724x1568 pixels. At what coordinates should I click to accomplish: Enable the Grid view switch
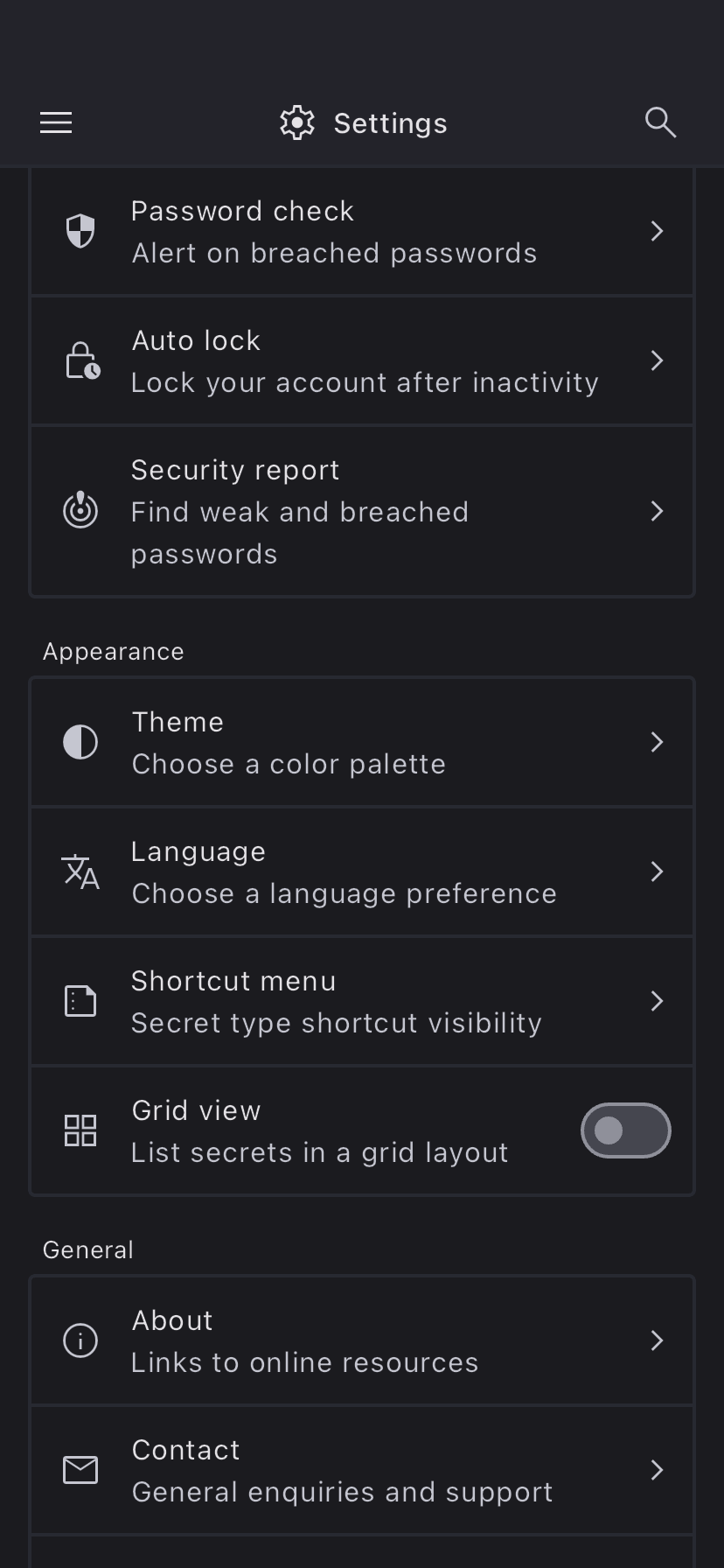pos(625,1130)
